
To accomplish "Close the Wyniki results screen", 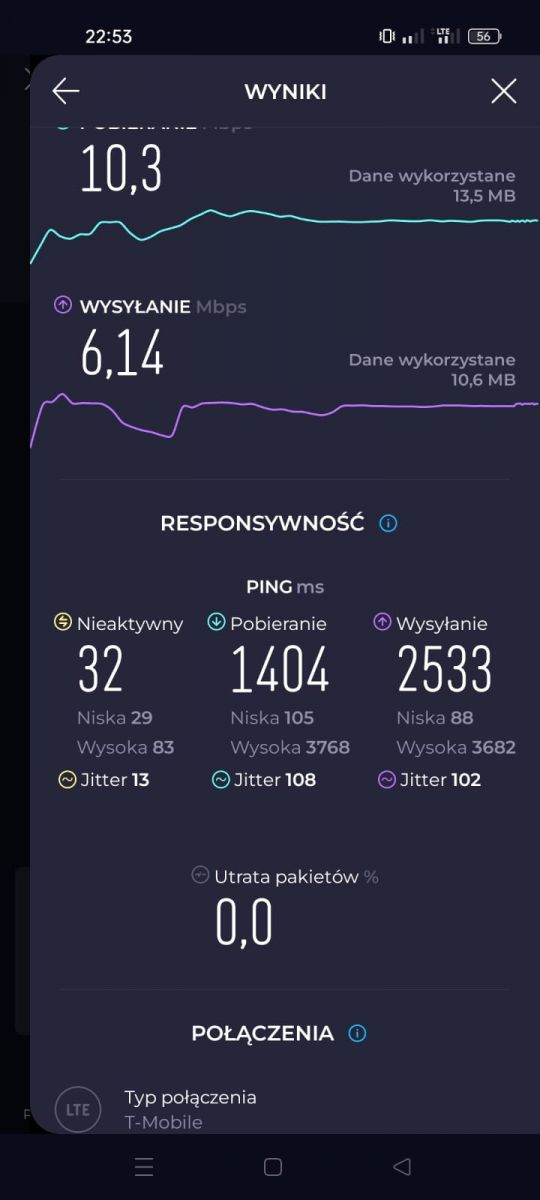I will [x=504, y=91].
